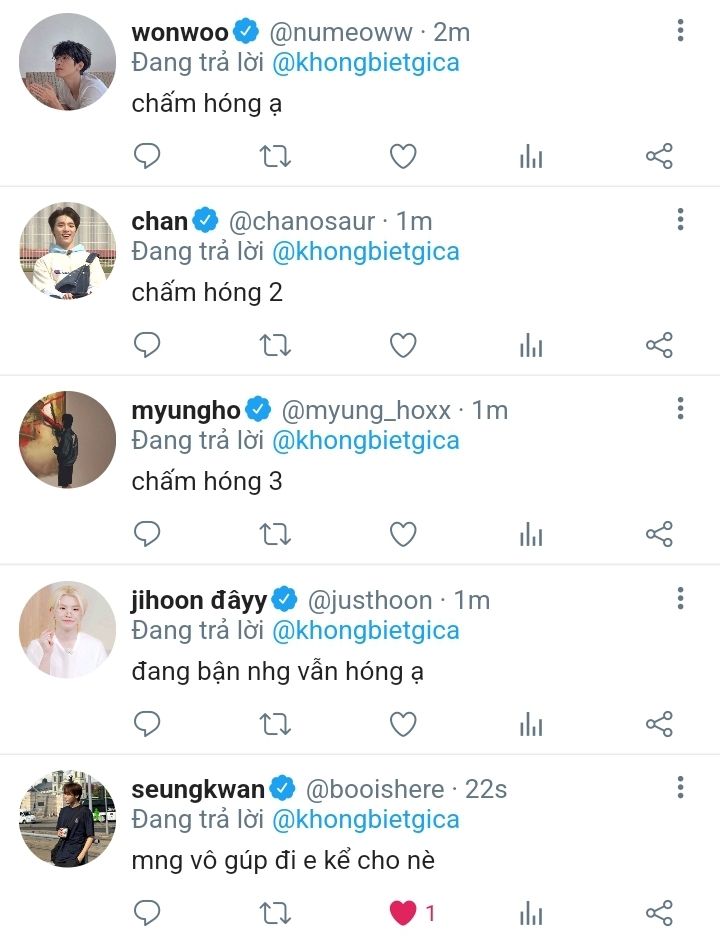Image resolution: width=720 pixels, height=940 pixels.
Task: Like jihoon đâyy's tweet
Action: pos(403,724)
